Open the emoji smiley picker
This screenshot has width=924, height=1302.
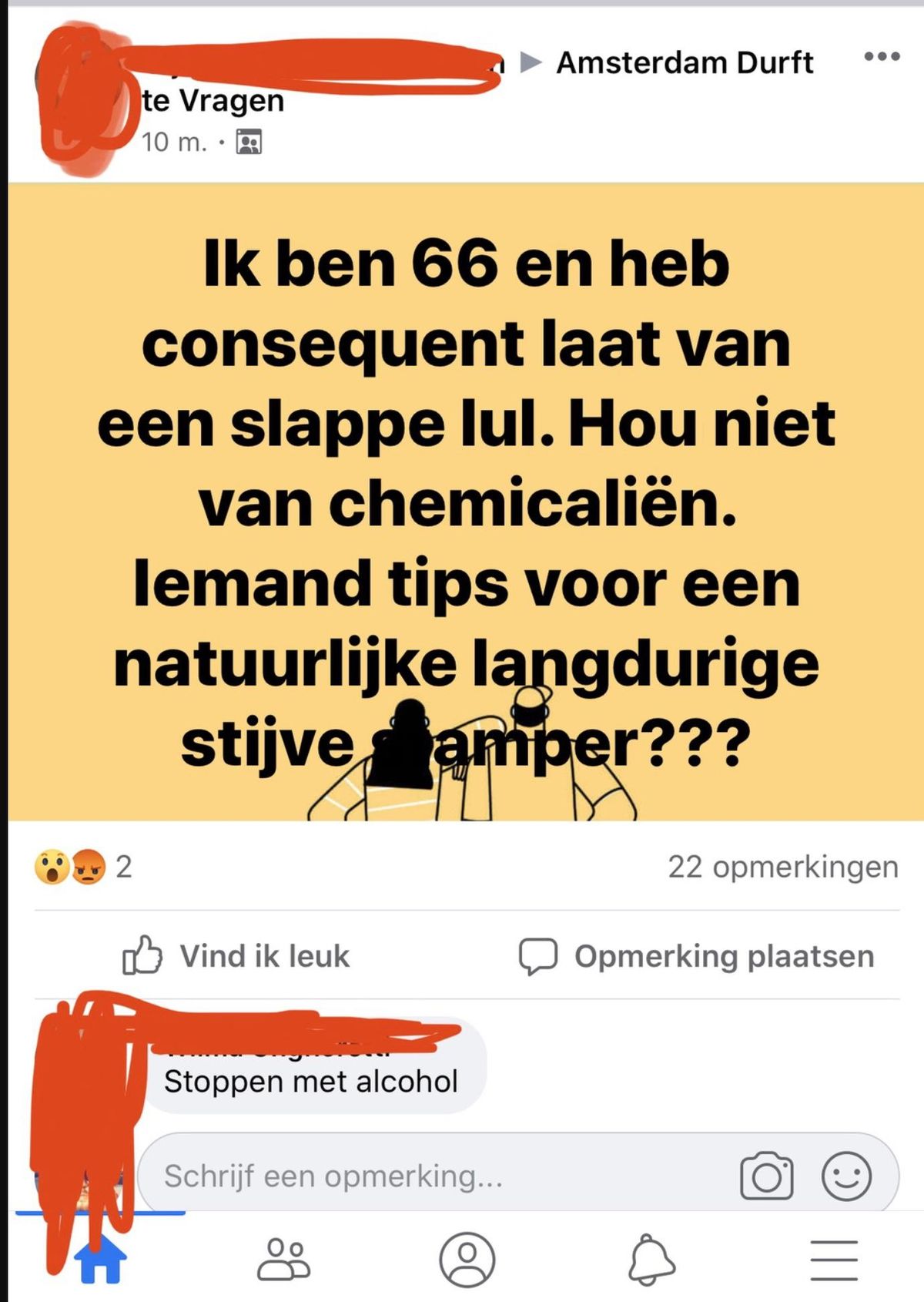(846, 1176)
